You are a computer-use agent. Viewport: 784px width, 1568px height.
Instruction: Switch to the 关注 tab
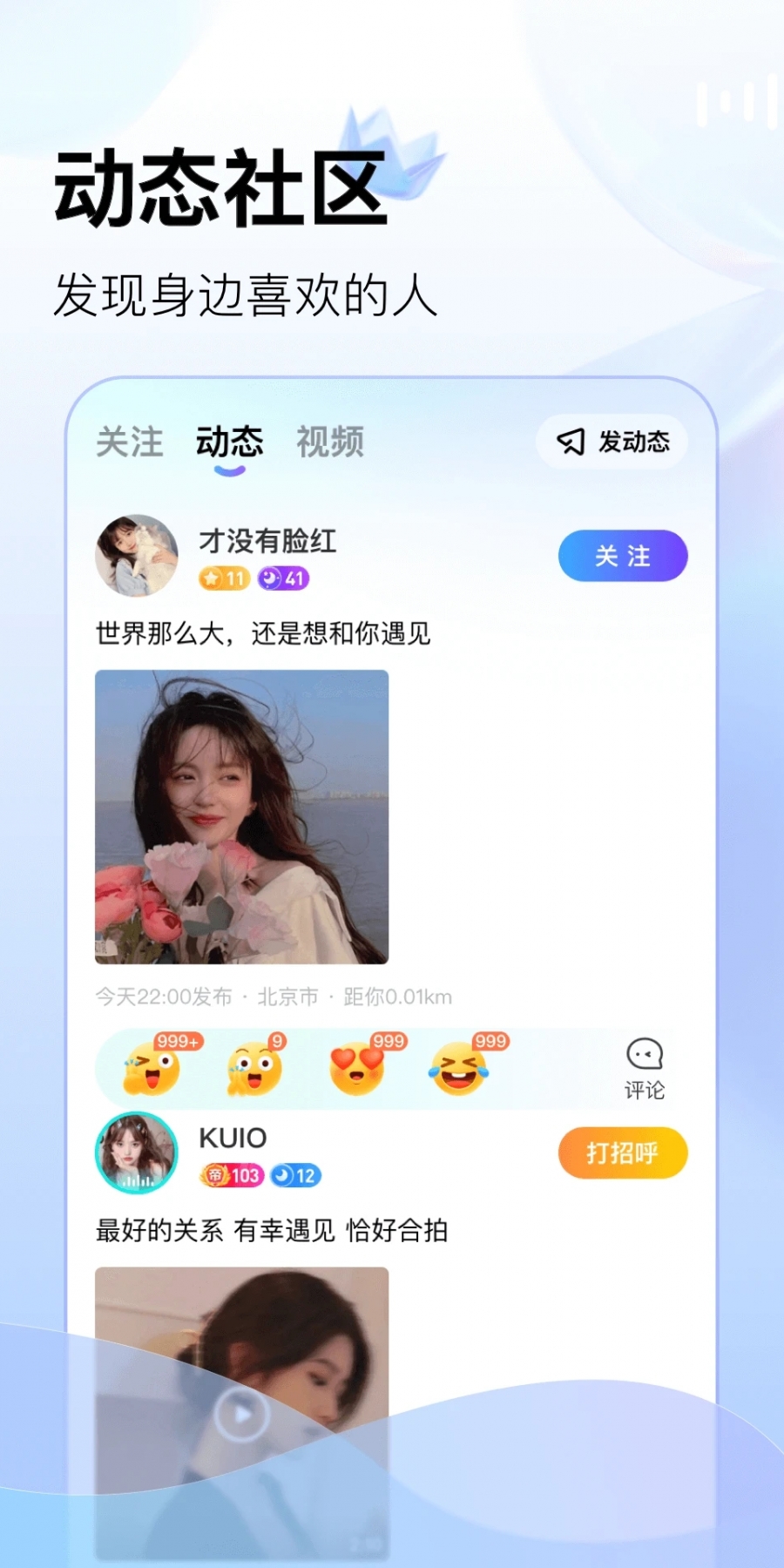[x=129, y=443]
